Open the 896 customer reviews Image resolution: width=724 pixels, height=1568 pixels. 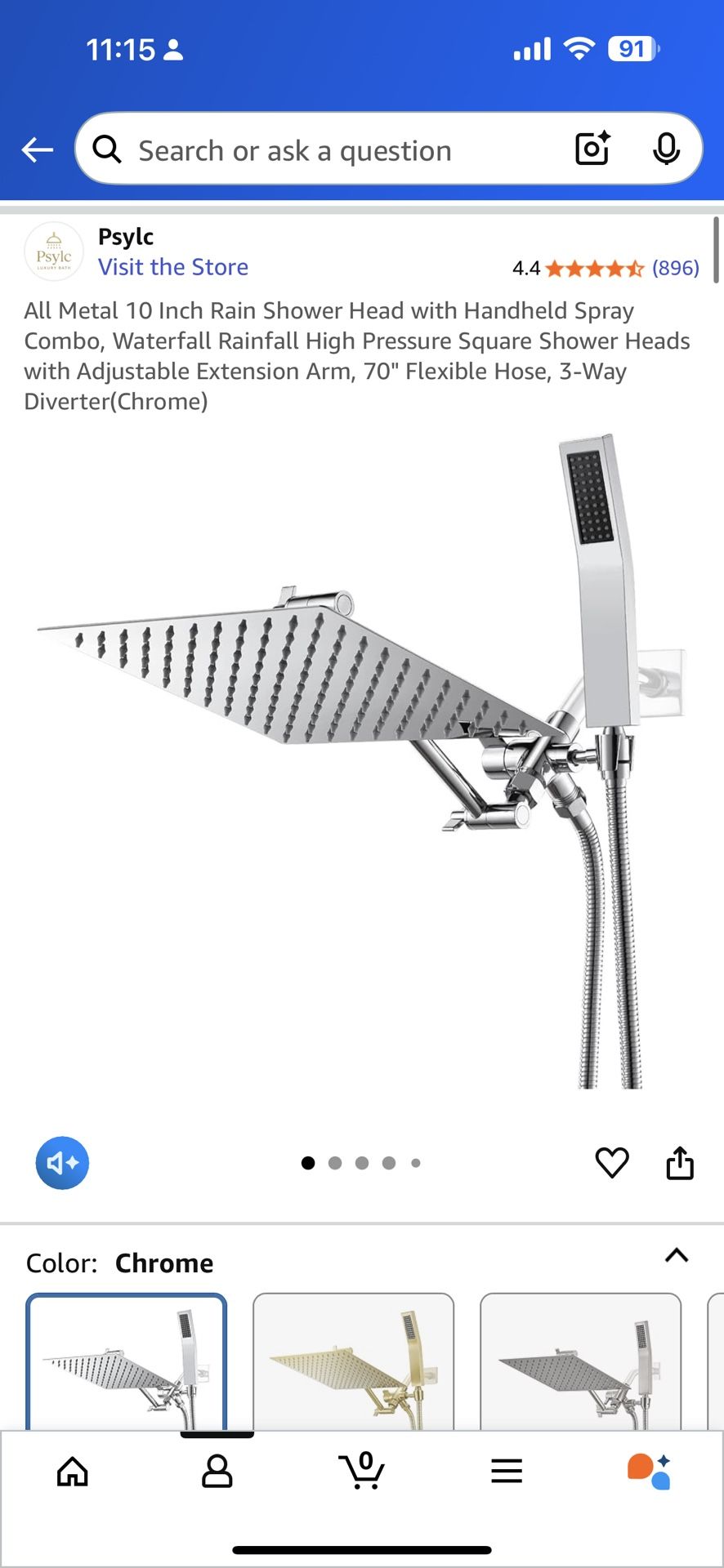pyautogui.click(x=675, y=268)
